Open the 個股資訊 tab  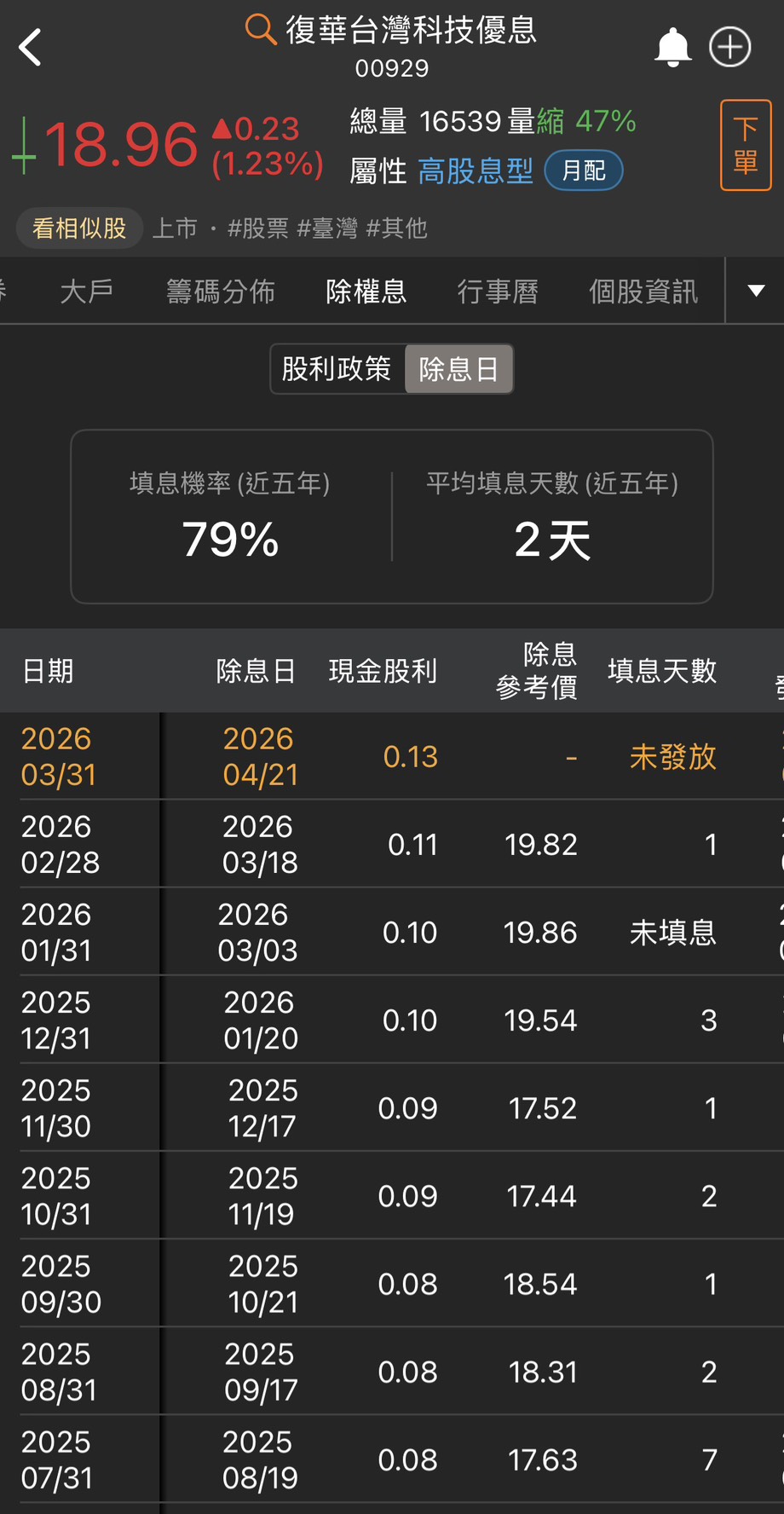point(643,291)
